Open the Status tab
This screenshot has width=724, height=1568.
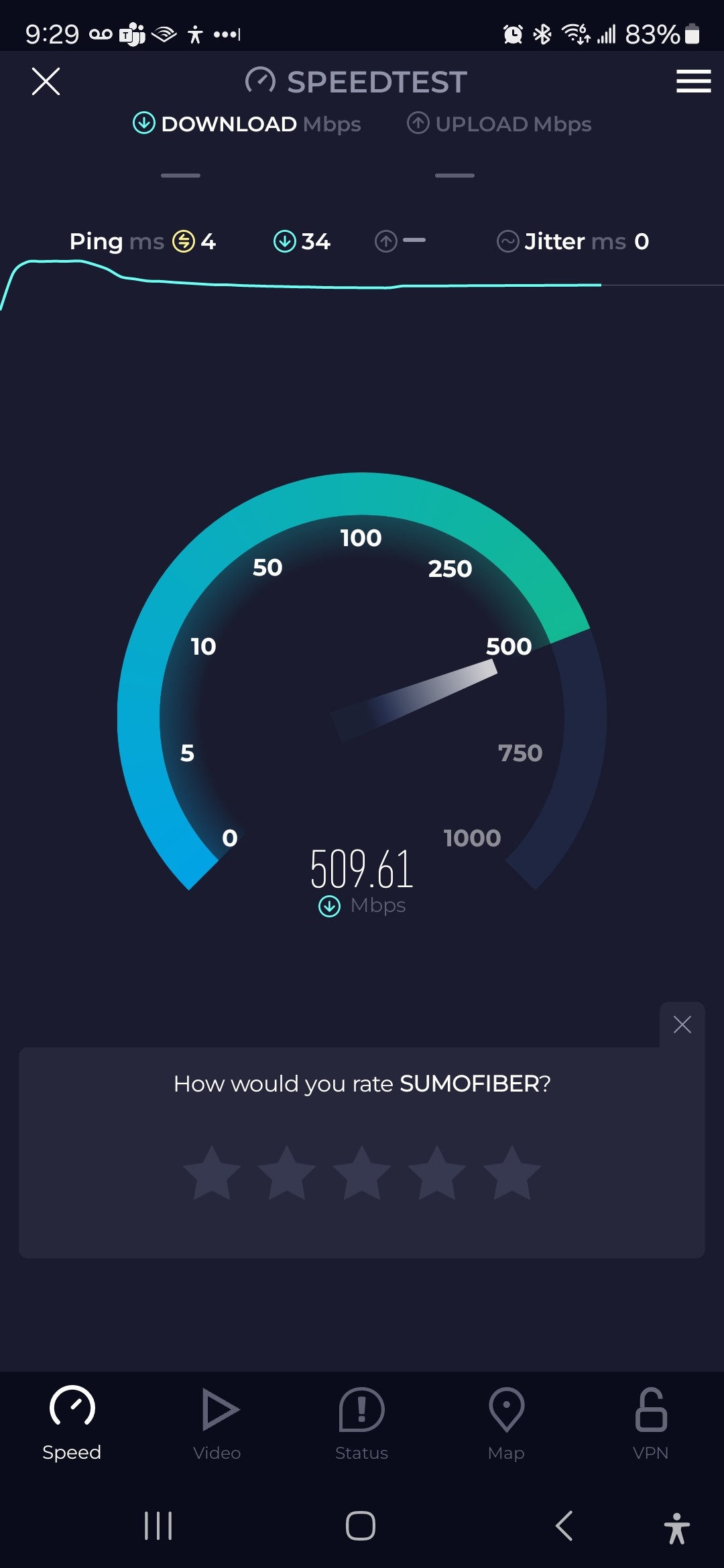click(362, 1423)
